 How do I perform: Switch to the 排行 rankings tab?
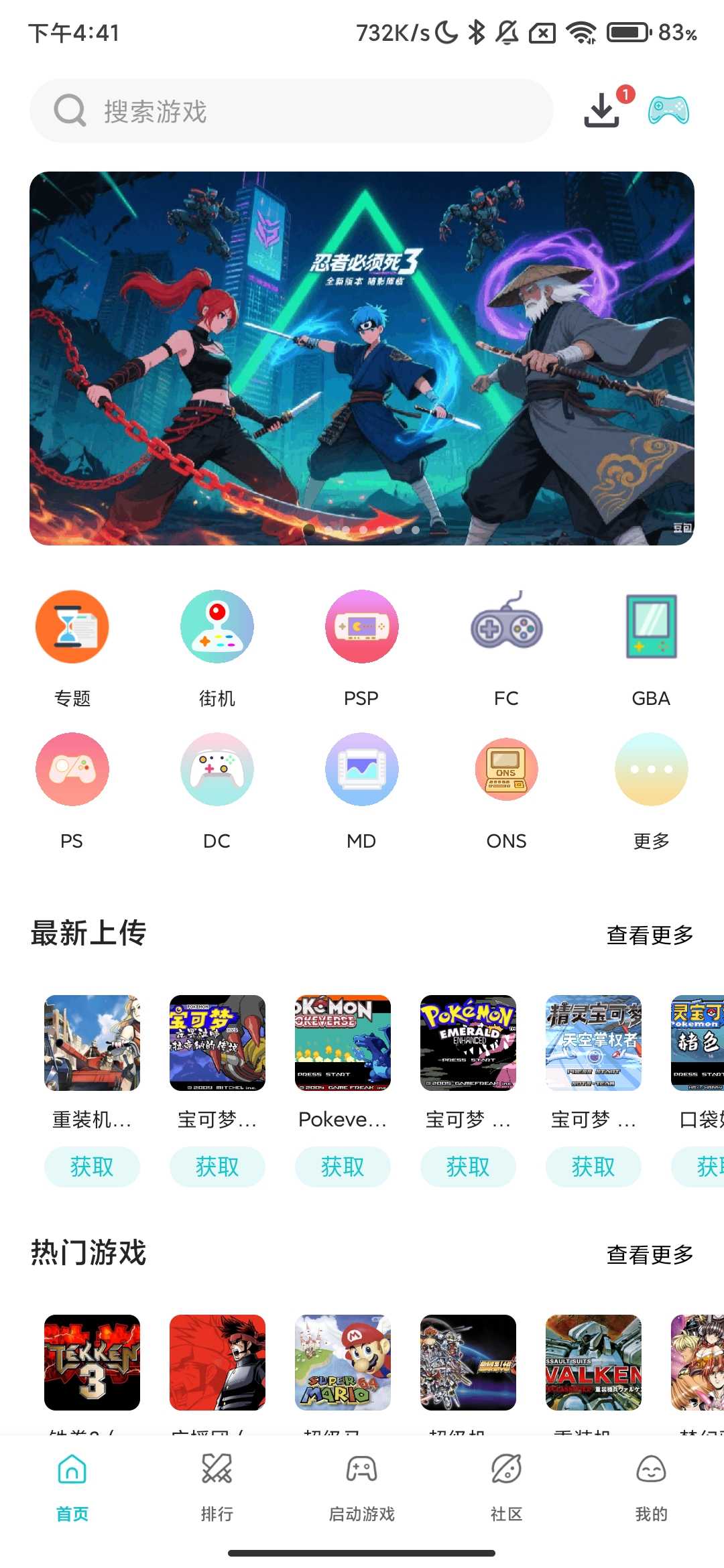tap(217, 1494)
